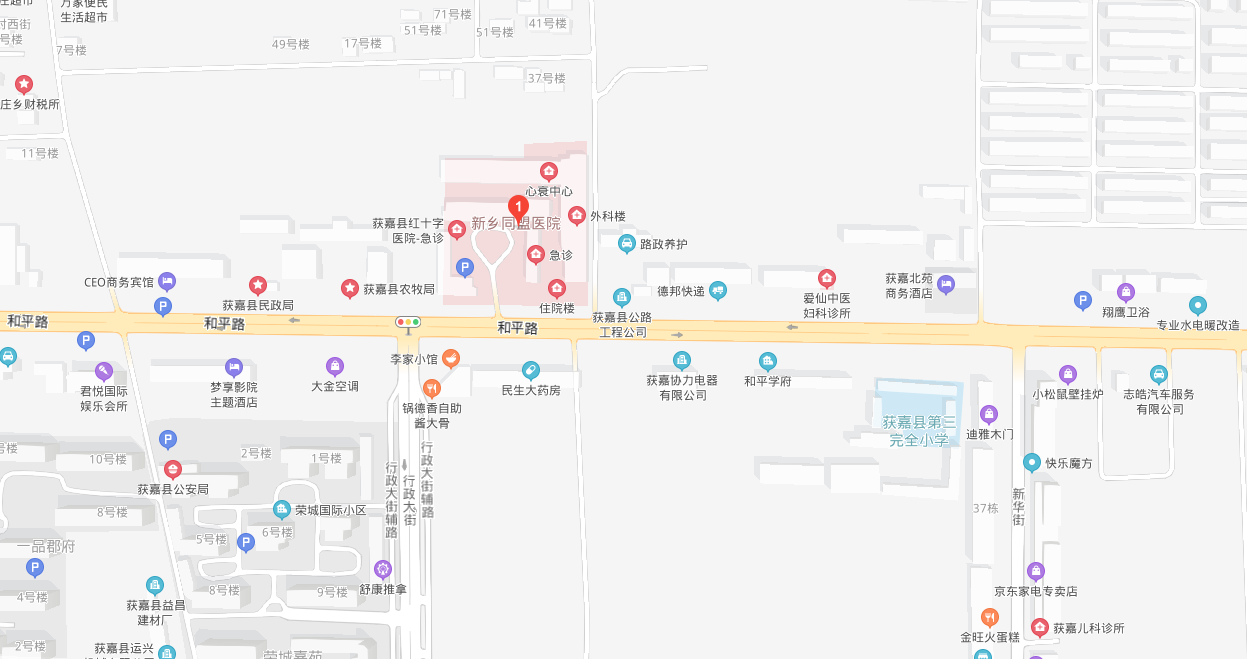Tap the 住院楼 marker
This screenshot has width=1247, height=659.
tap(557, 289)
